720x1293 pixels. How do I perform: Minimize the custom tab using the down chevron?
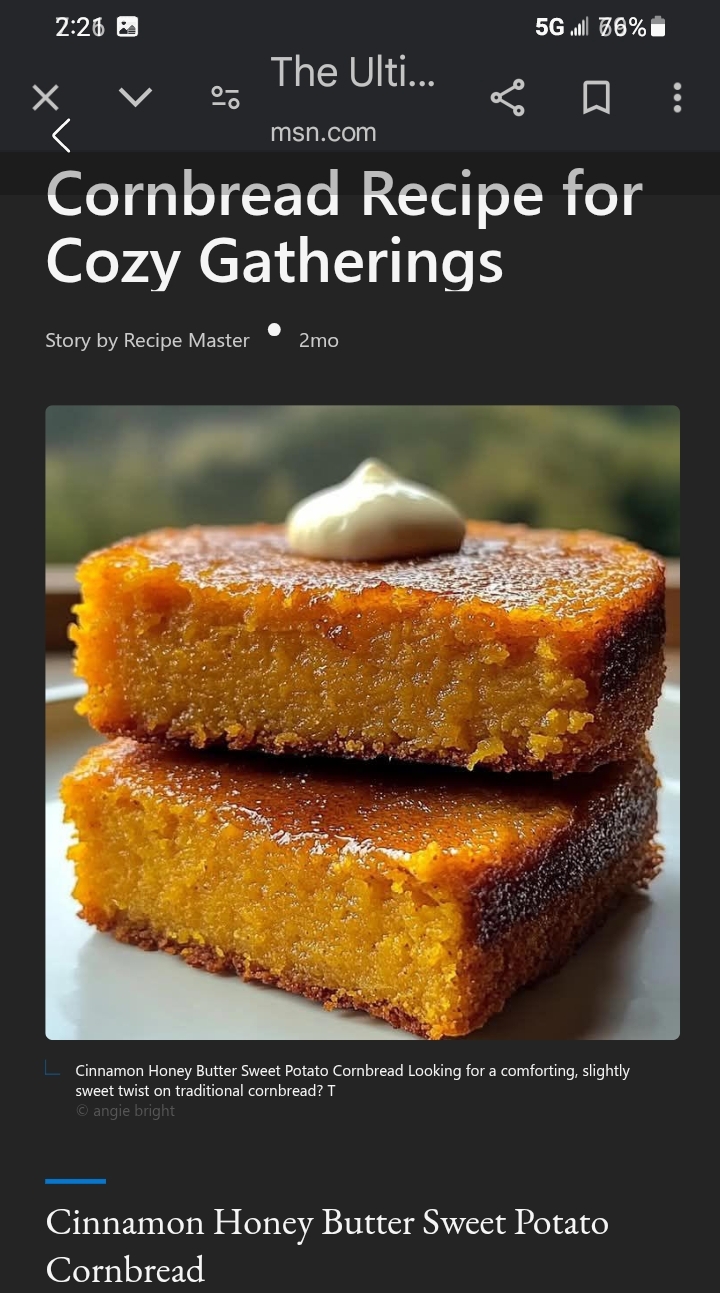tap(135, 97)
